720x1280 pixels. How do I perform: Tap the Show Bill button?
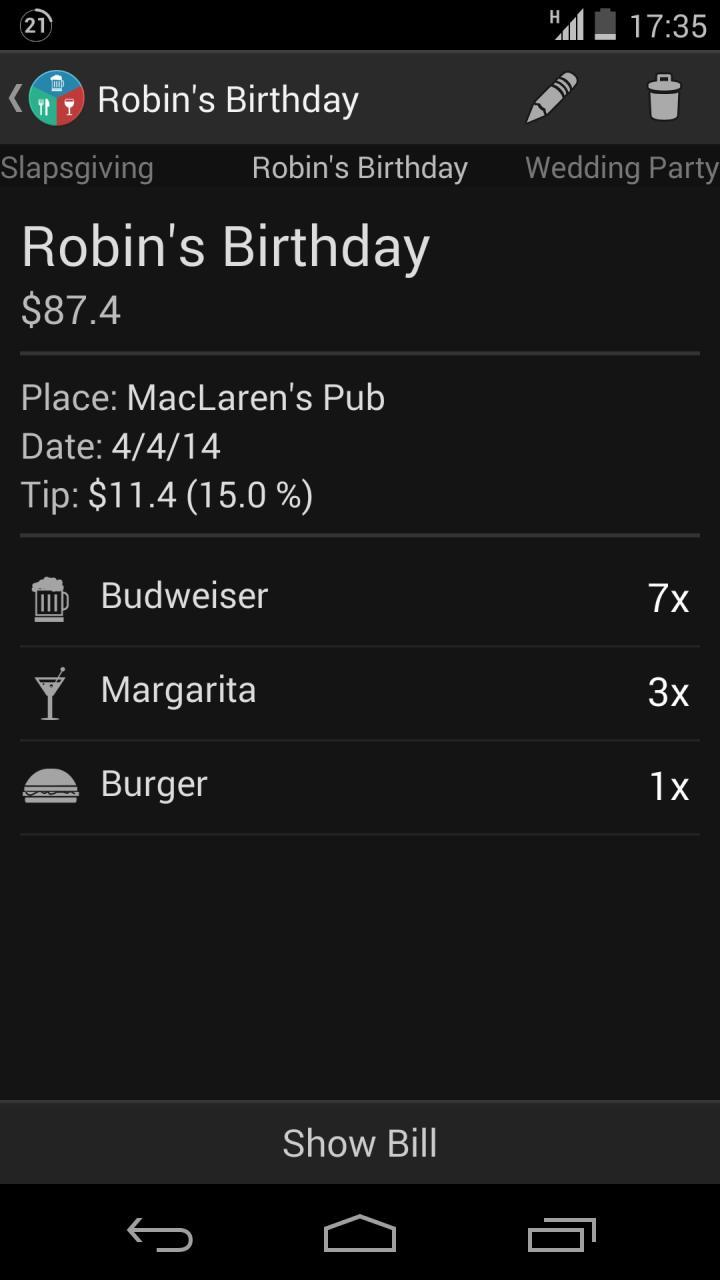coord(360,1143)
